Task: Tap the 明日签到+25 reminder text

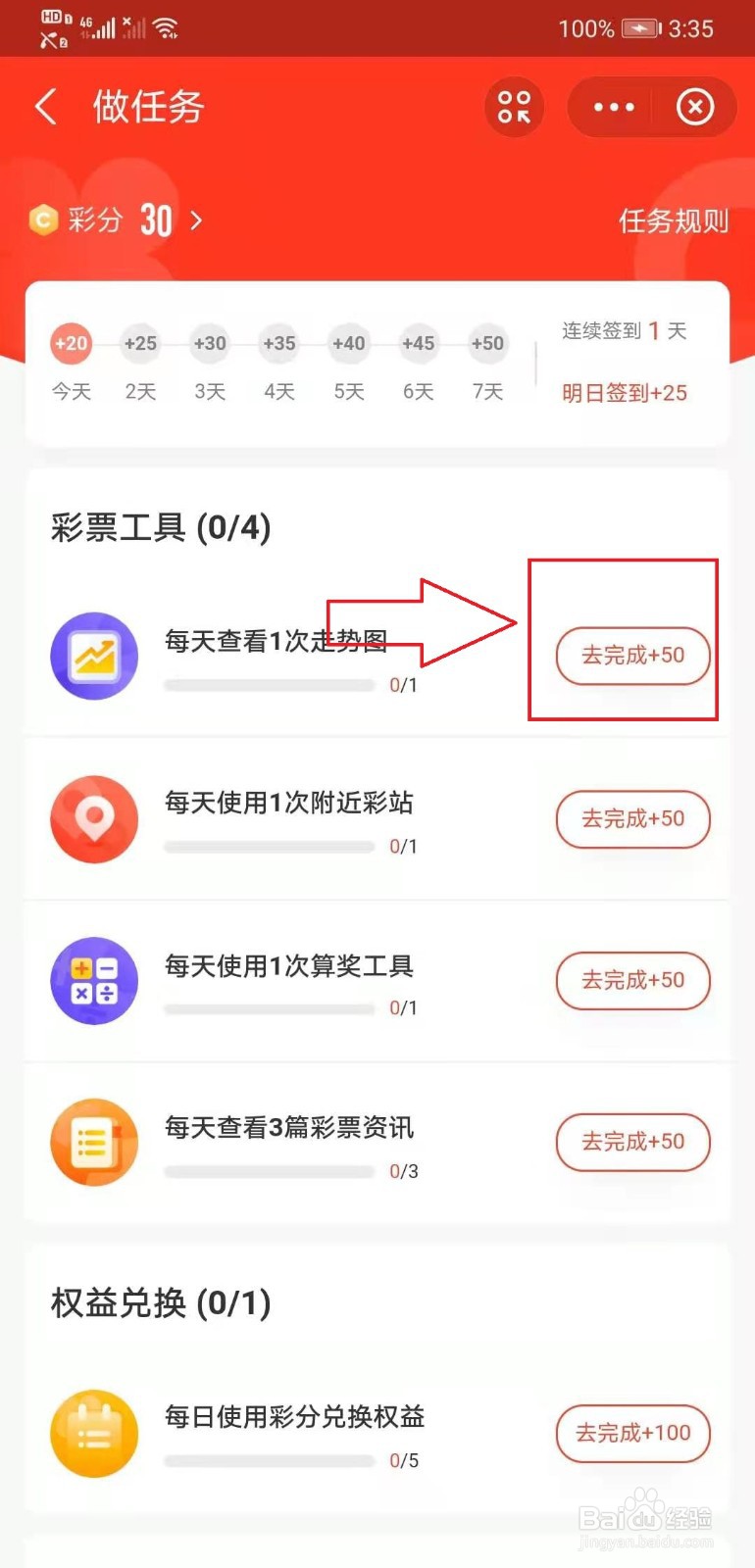Action: point(625,393)
